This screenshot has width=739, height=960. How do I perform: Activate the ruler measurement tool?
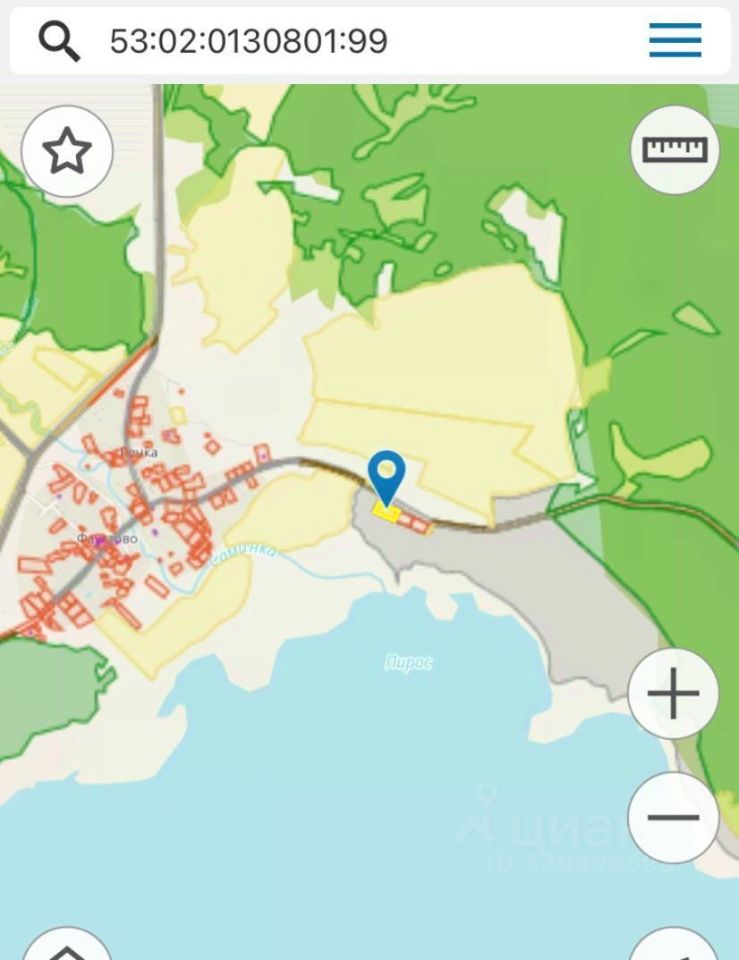[675, 150]
